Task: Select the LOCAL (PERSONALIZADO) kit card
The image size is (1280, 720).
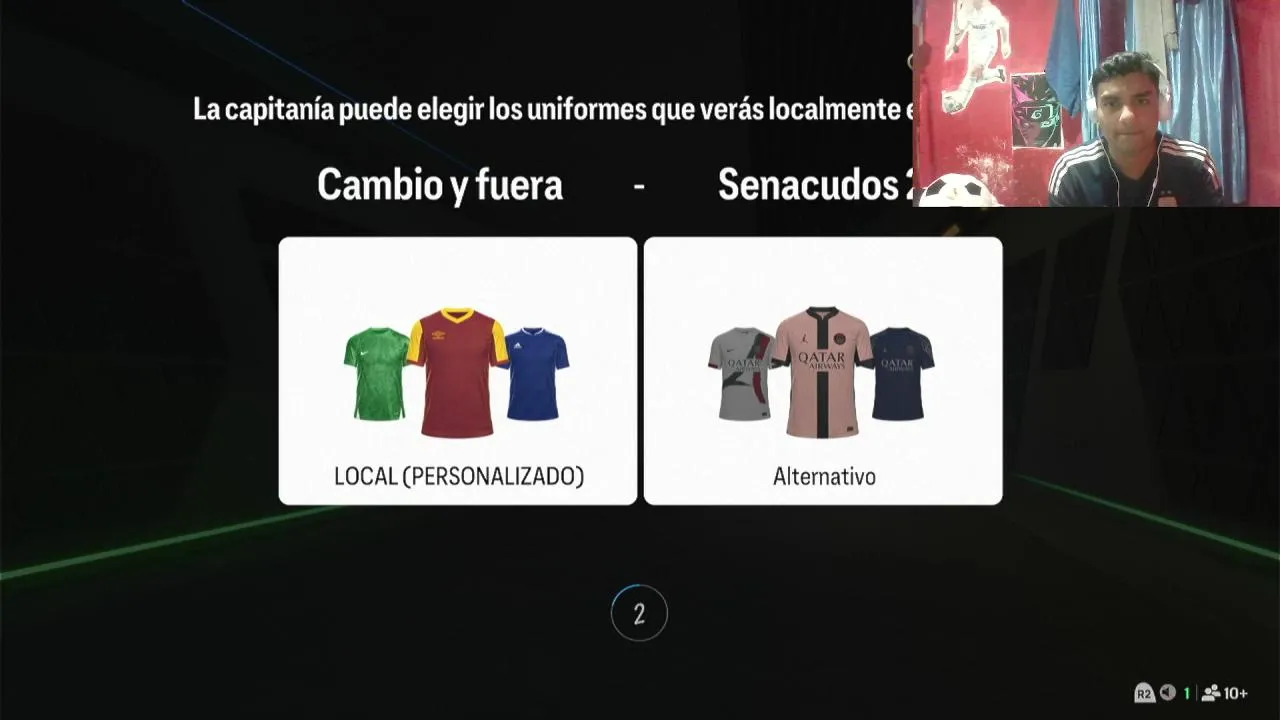Action: 458,371
